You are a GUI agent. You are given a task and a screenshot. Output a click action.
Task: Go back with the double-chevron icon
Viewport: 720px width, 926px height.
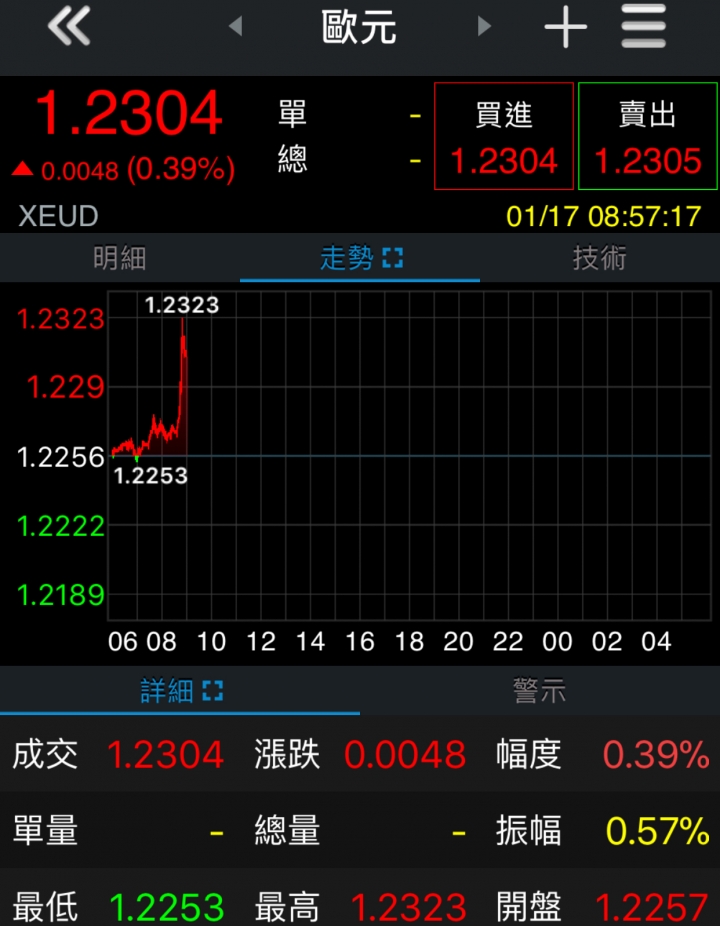coord(69,27)
